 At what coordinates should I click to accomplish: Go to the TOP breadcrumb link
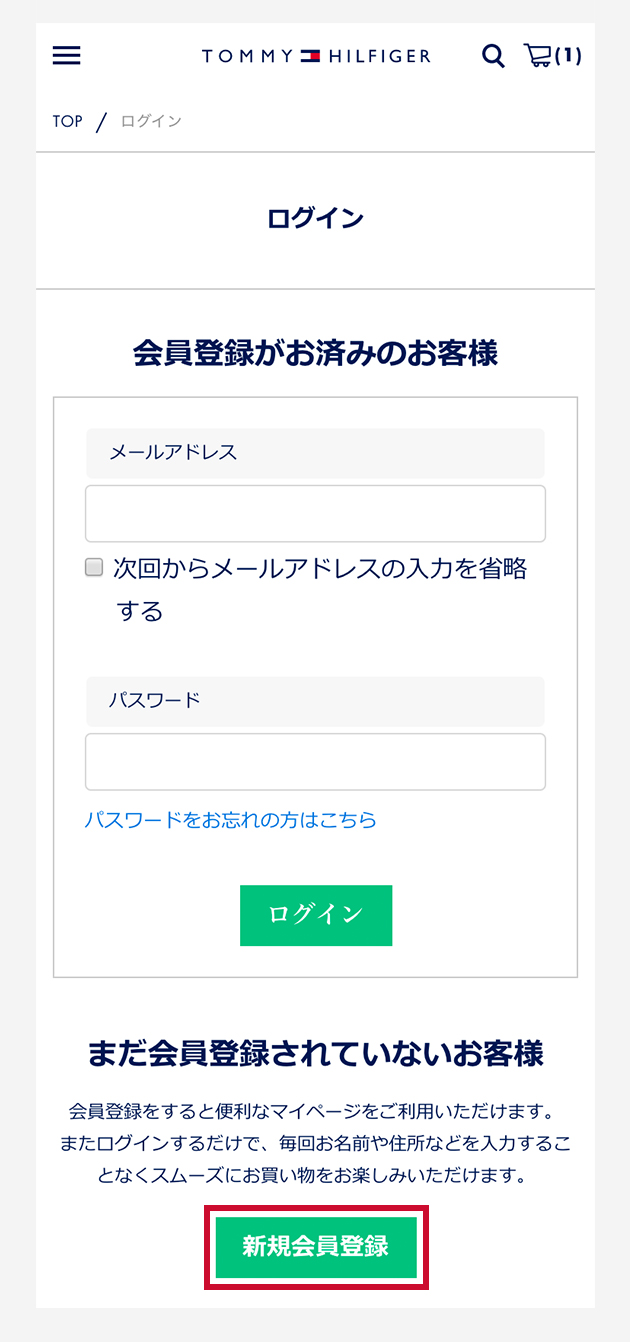68,121
